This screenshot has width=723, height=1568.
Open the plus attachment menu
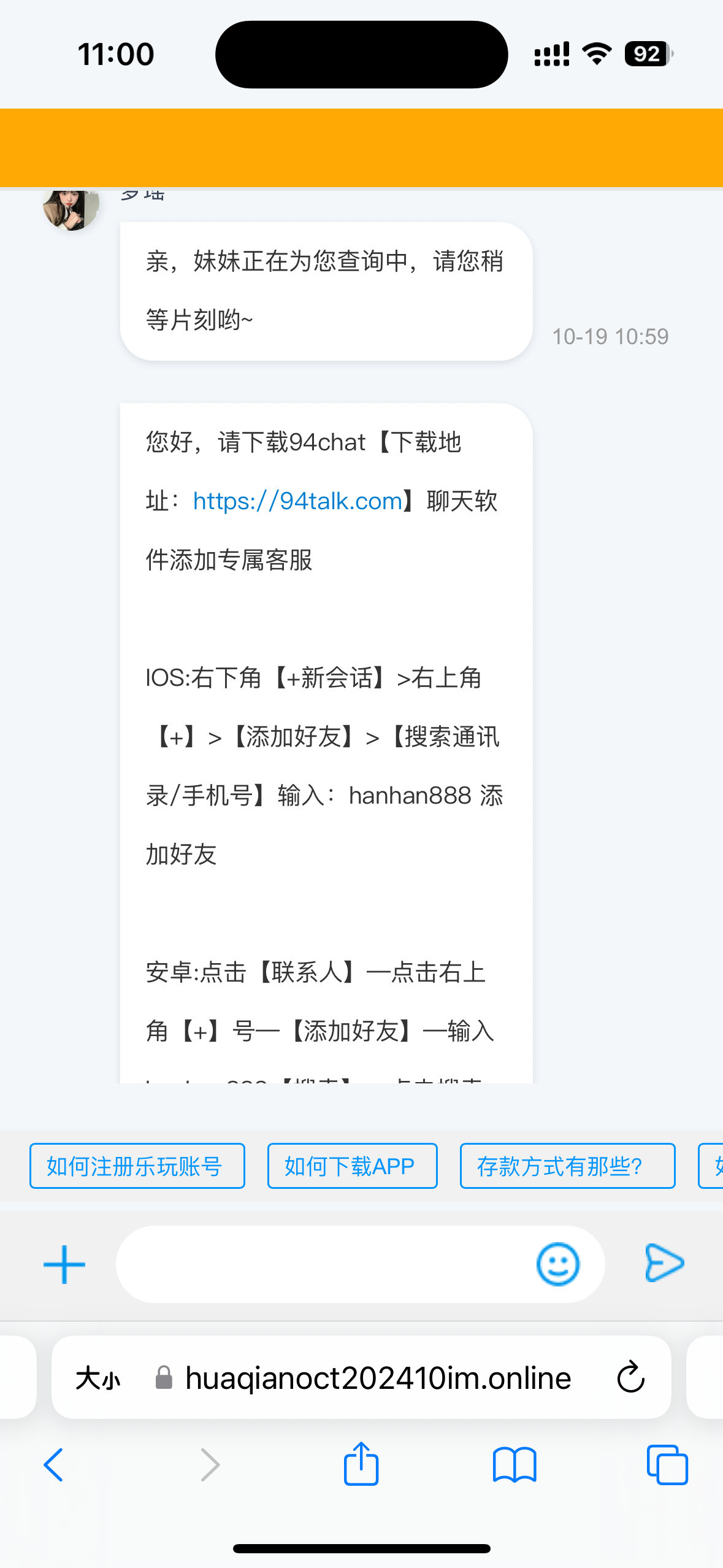[64, 1264]
